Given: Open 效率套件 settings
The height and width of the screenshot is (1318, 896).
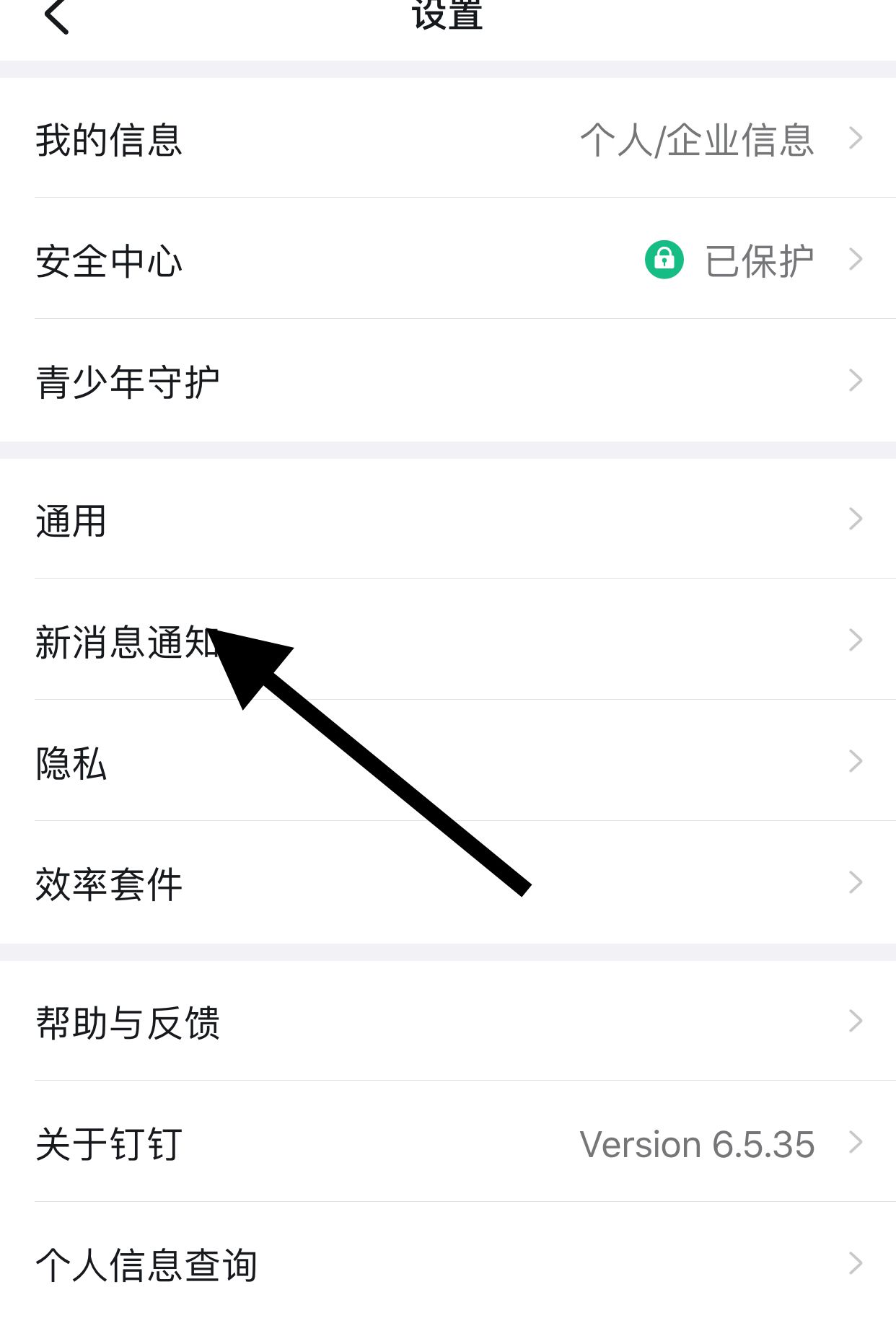Looking at the screenshot, I should coord(447,883).
